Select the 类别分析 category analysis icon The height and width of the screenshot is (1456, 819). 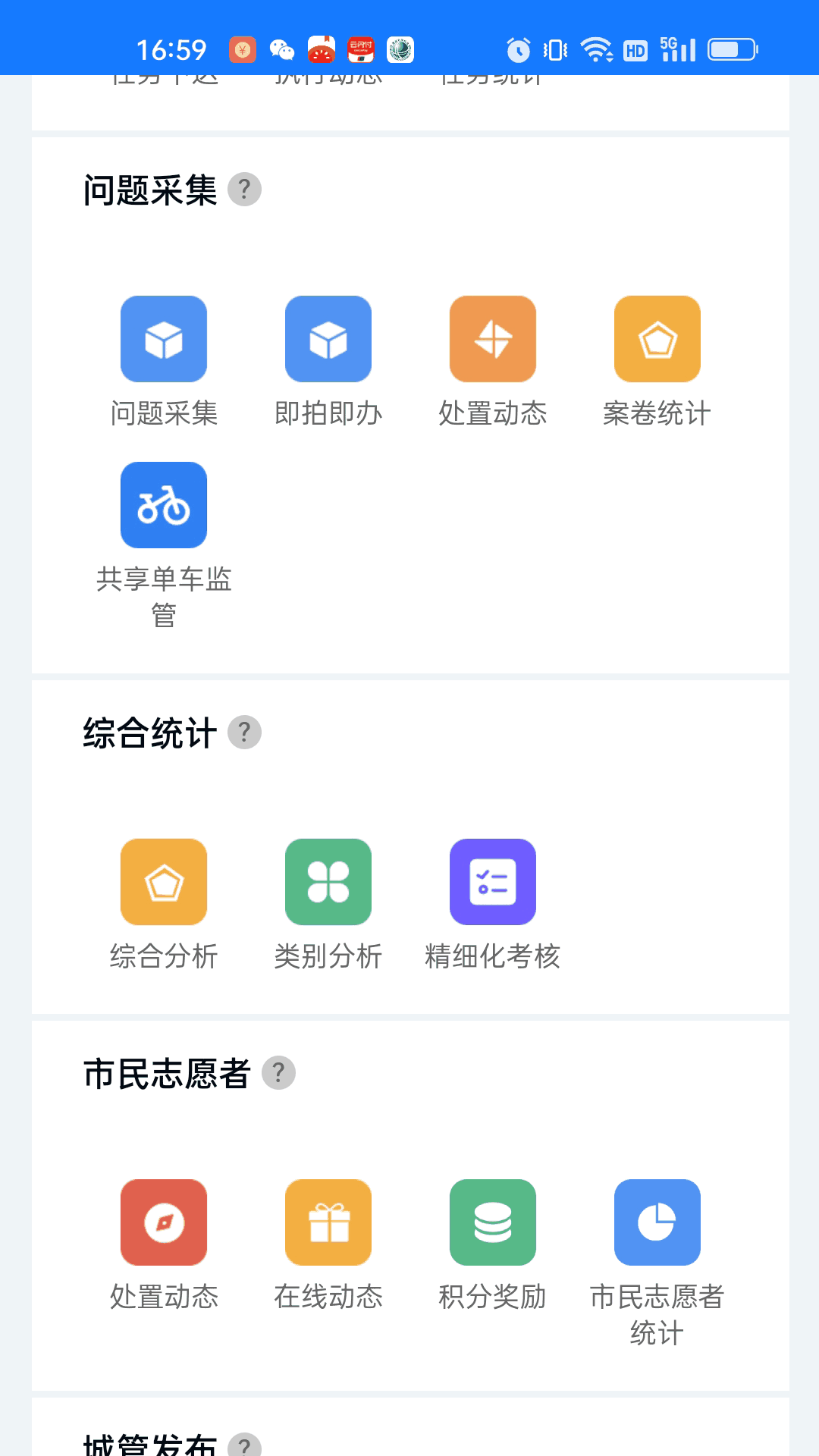(x=328, y=881)
